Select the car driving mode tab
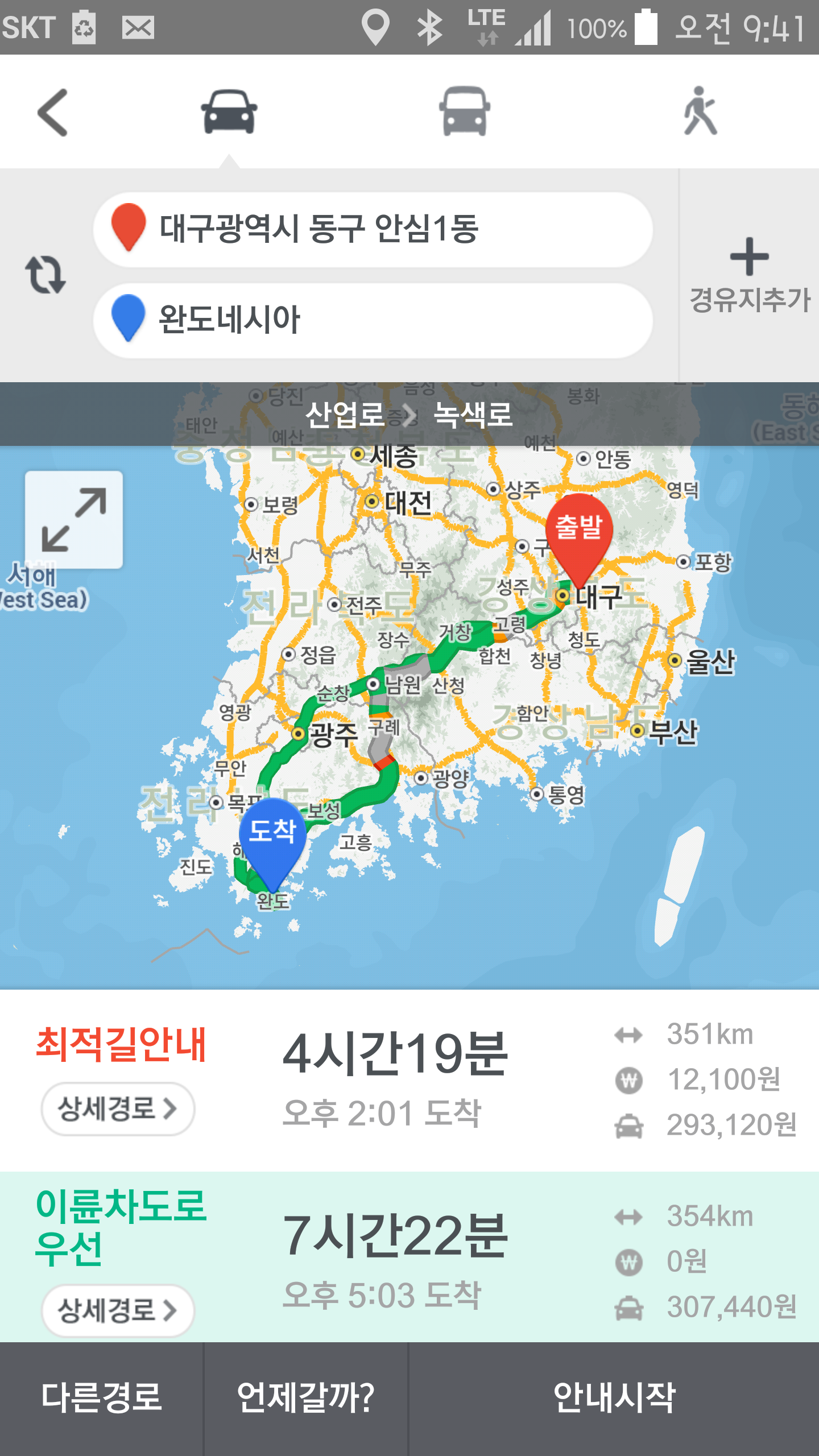 229,112
